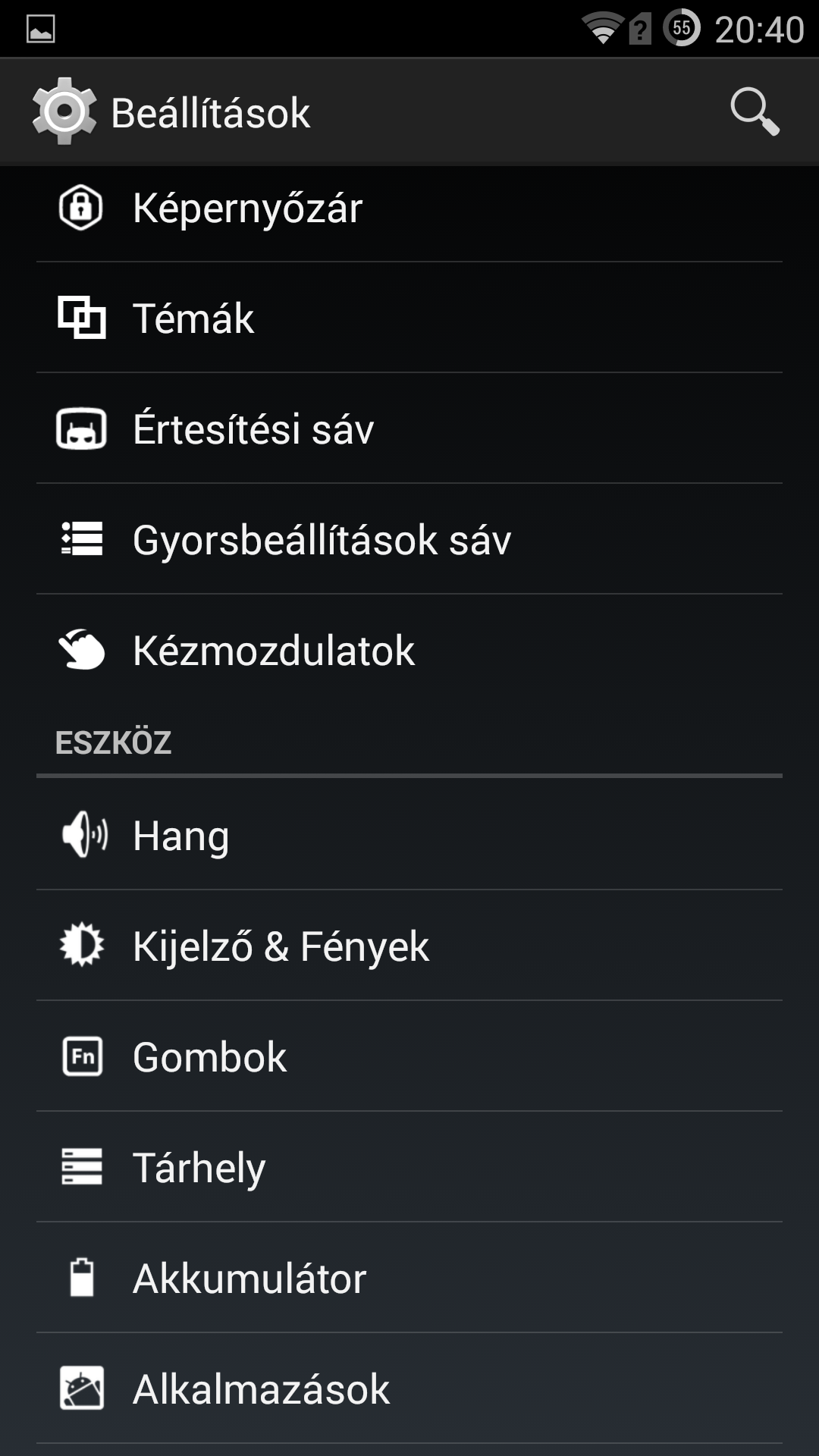This screenshot has width=819, height=1456.
Task: Open Gyorsbeállítások sáv
Action: click(x=409, y=539)
